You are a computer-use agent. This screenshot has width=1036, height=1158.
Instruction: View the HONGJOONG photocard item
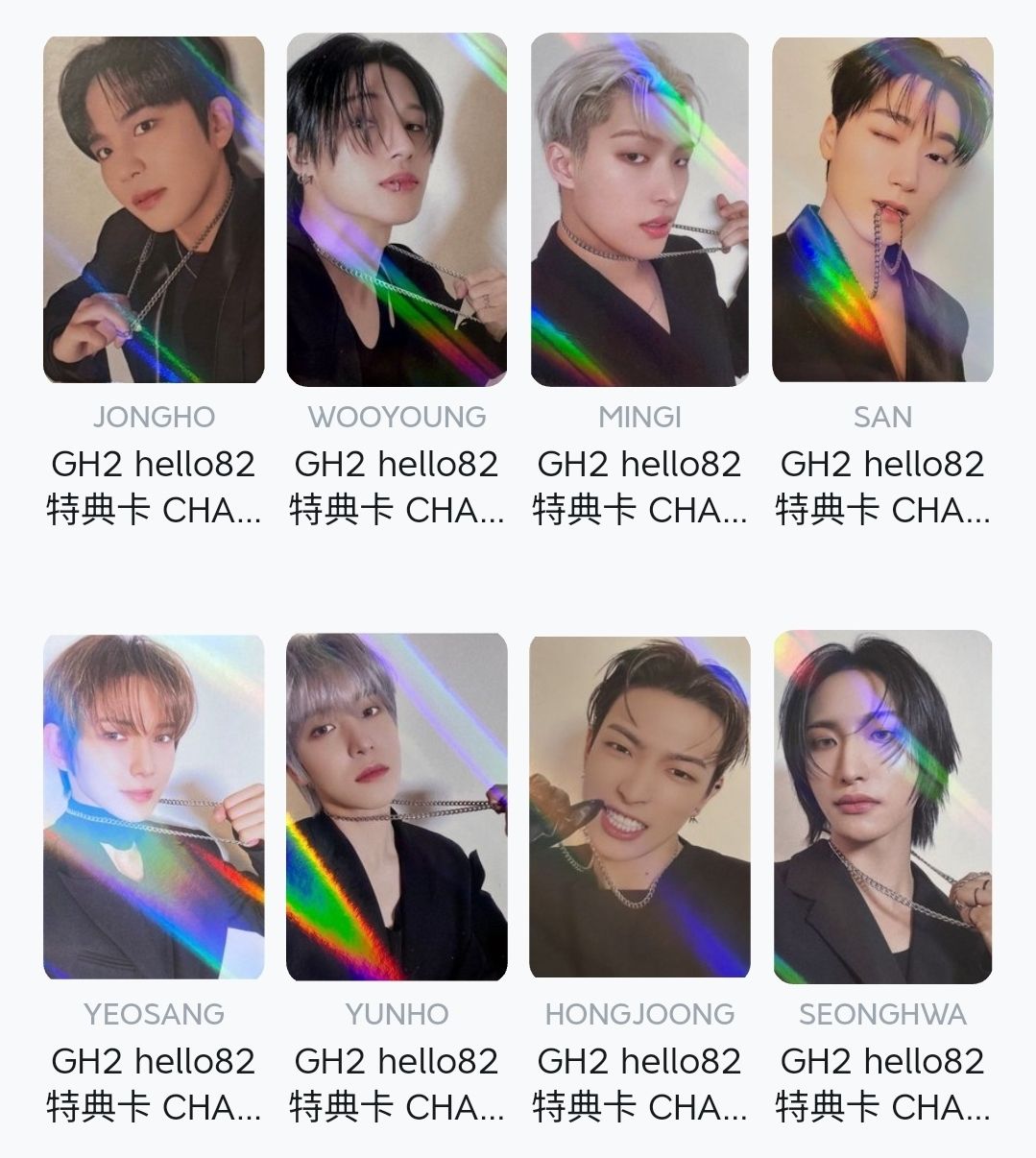[639, 807]
